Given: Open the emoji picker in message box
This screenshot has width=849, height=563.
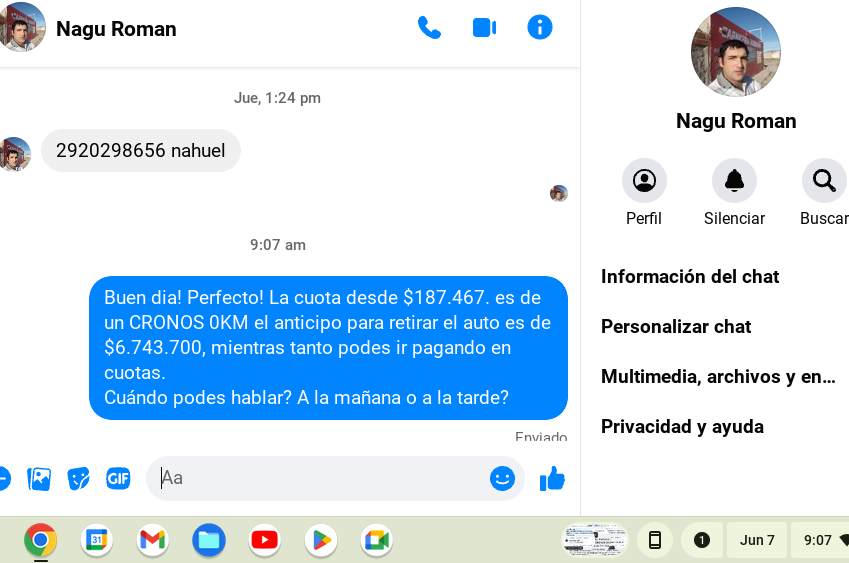Looking at the screenshot, I should 502,479.
